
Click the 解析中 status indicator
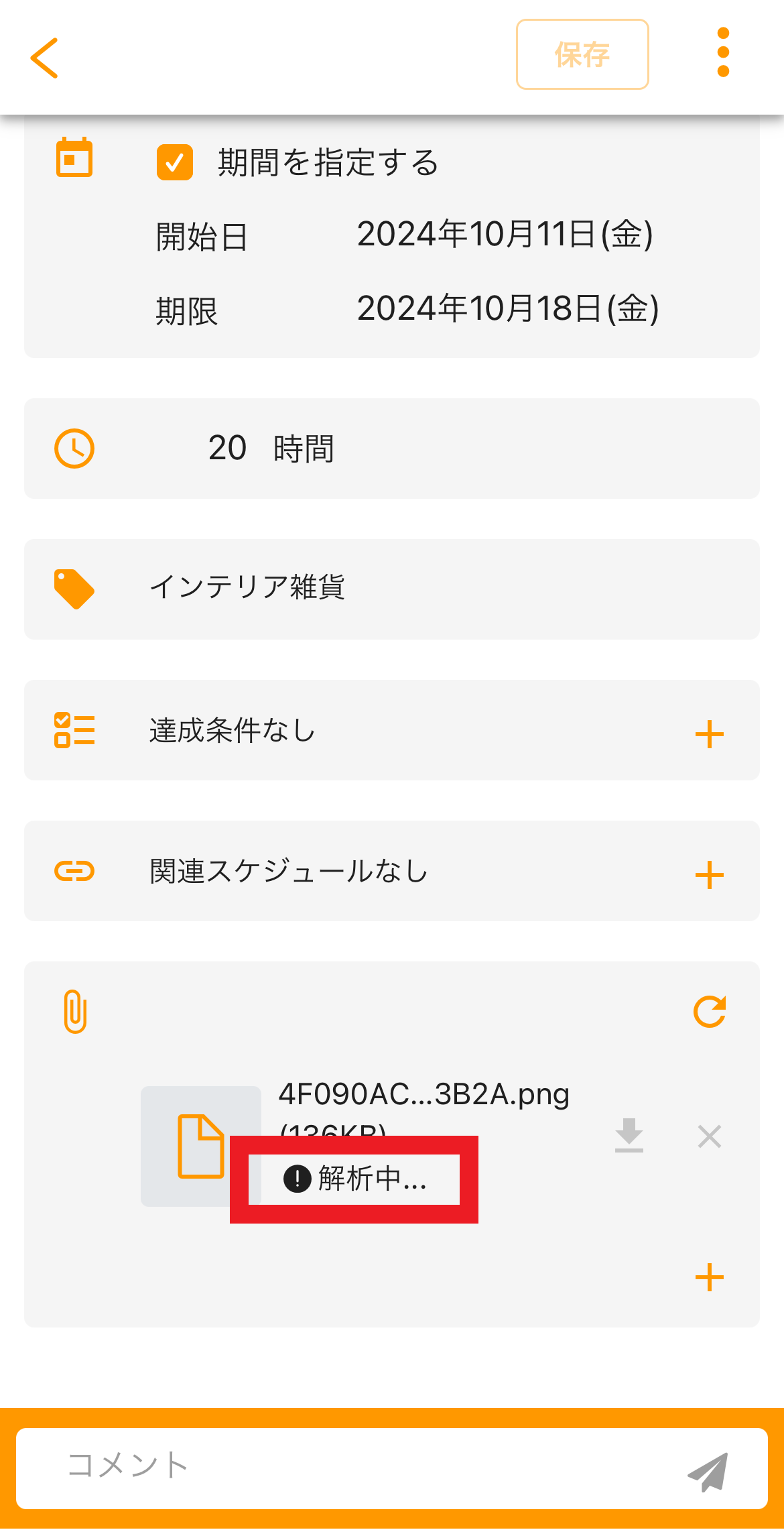355,1178
